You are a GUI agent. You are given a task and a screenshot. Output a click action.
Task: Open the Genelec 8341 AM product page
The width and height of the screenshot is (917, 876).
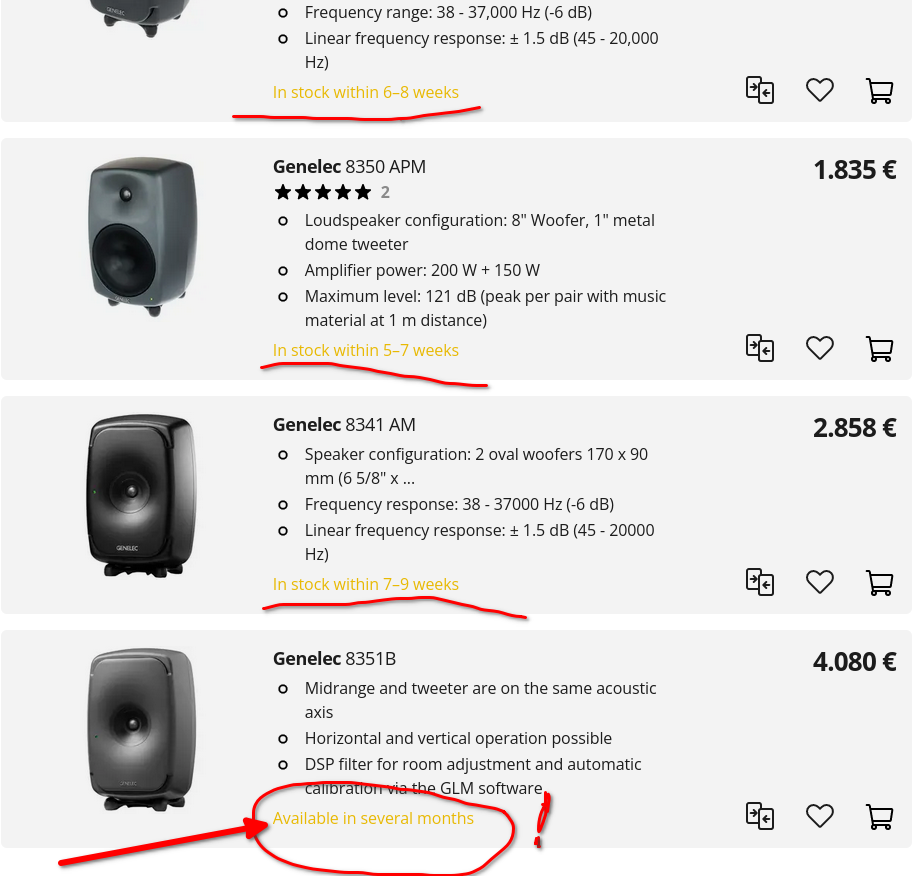click(x=344, y=425)
